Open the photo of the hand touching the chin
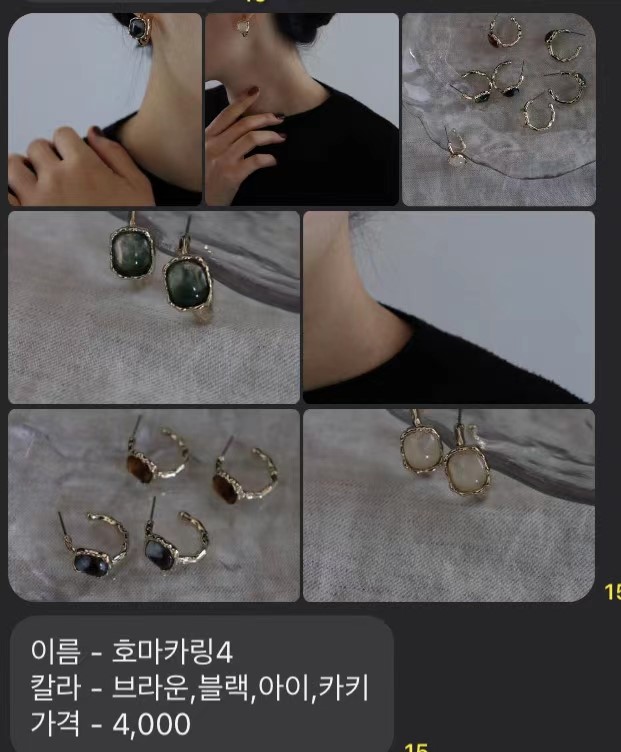 (x=301, y=109)
